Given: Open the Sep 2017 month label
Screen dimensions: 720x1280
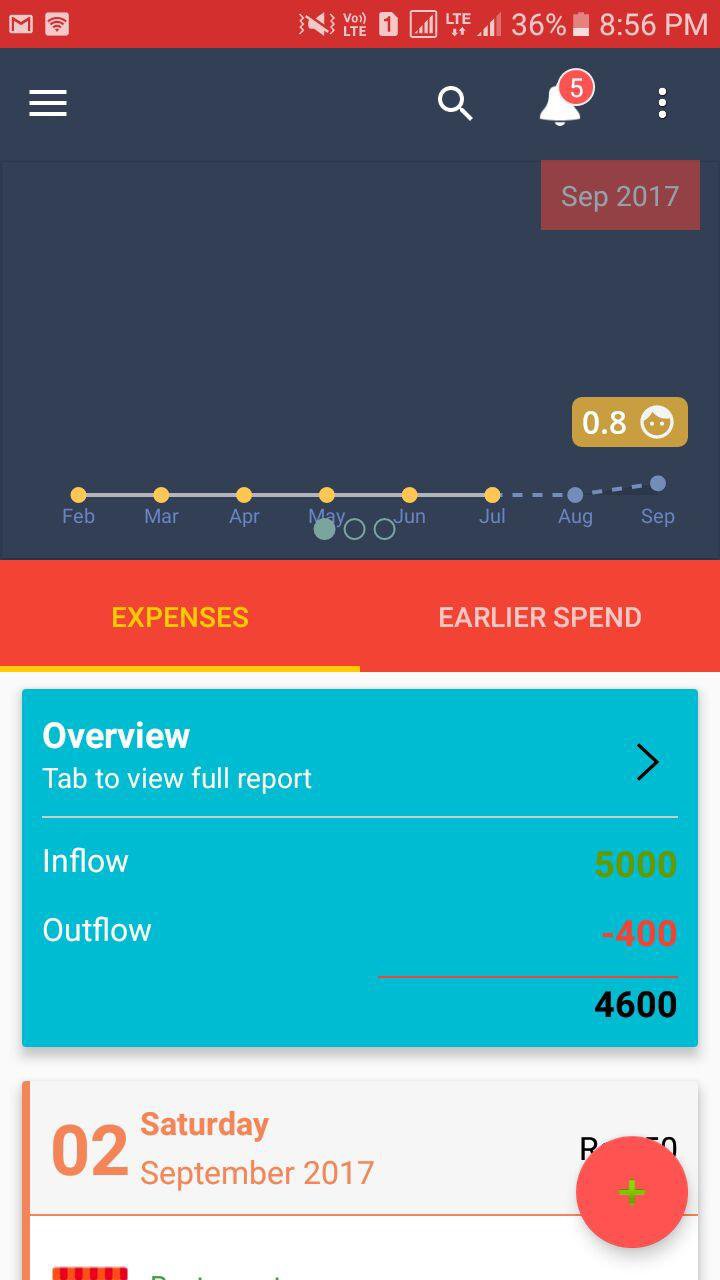Looking at the screenshot, I should tap(620, 195).
